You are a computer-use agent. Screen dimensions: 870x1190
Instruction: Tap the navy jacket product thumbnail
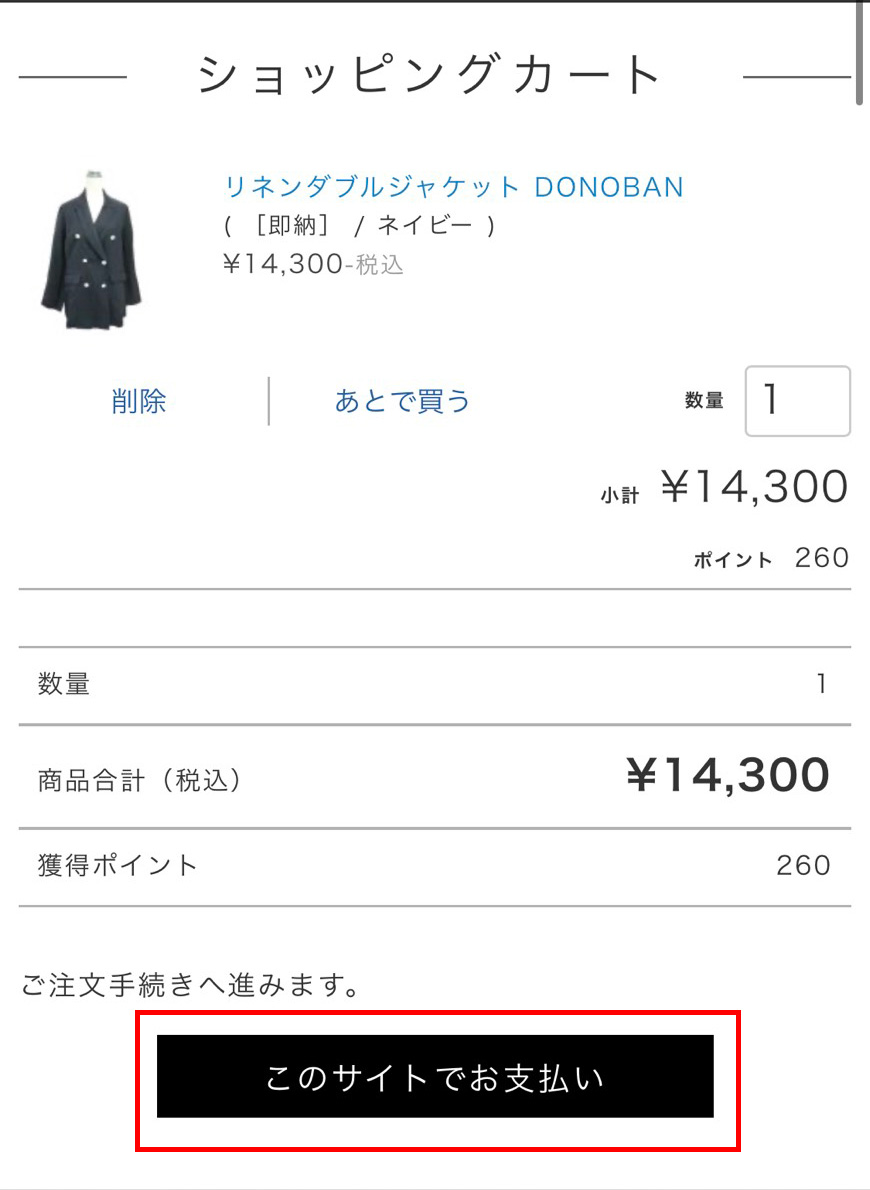92,251
